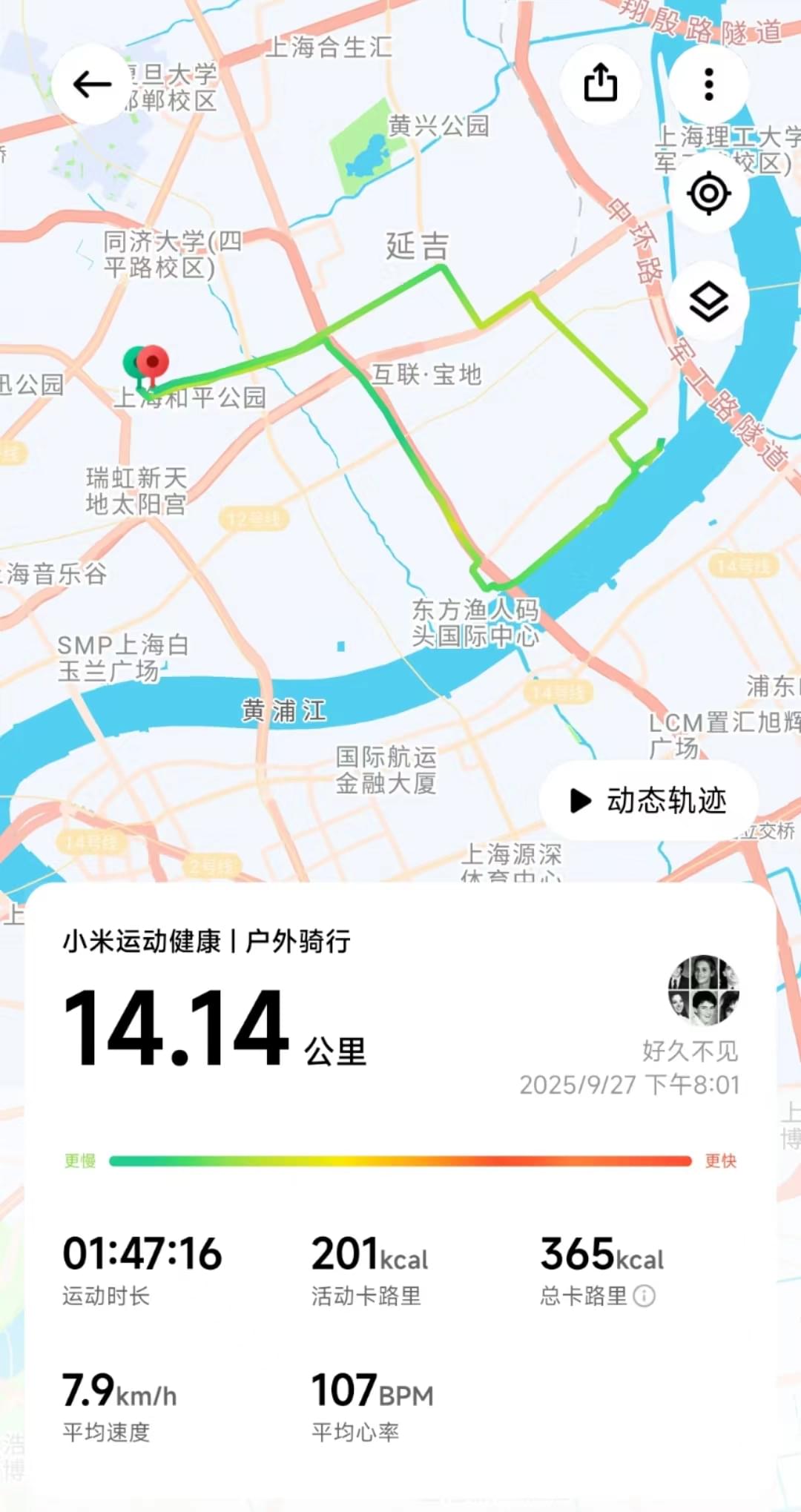Recenter map with the location target icon
801x1512 pixels.
tap(708, 194)
